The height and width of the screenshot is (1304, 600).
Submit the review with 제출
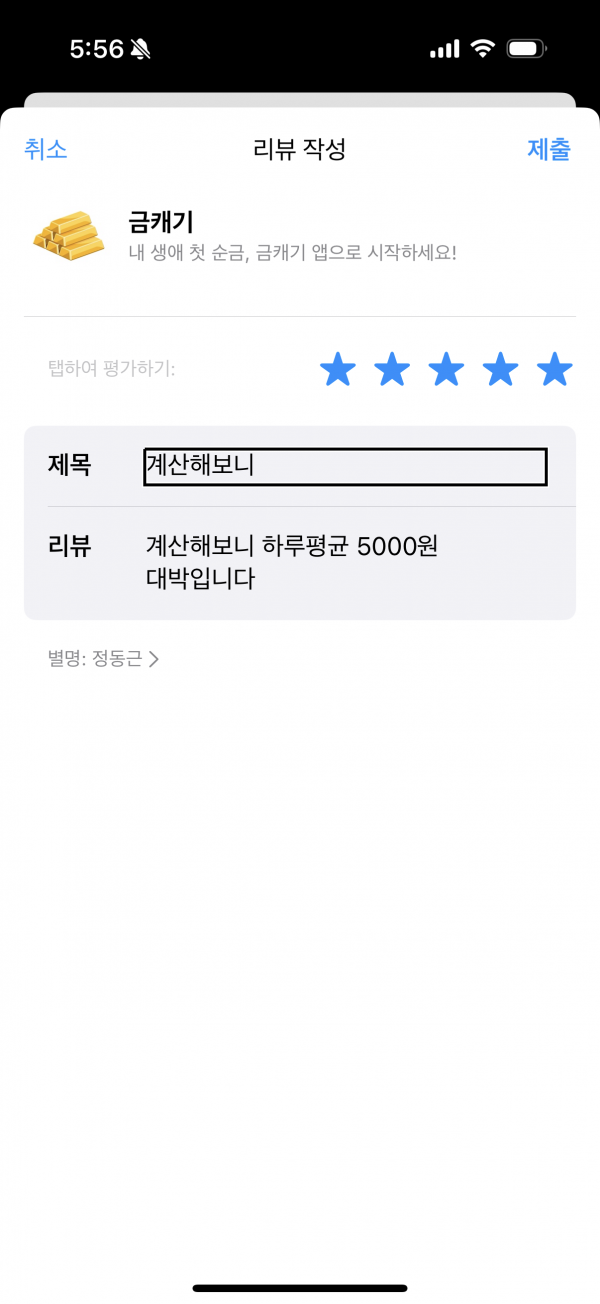coord(549,150)
